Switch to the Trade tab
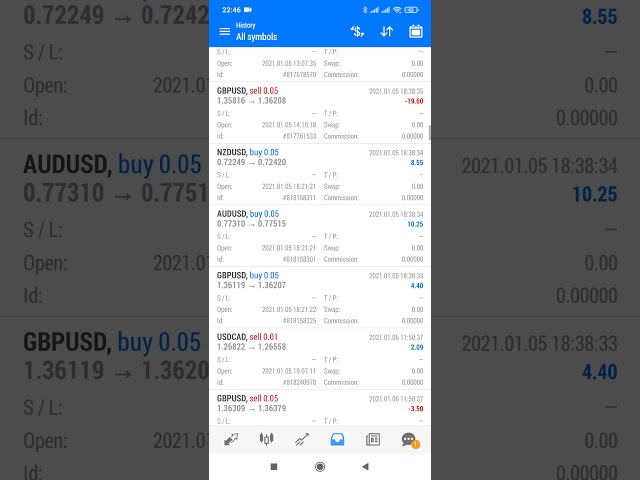This screenshot has height=480, width=640. [x=301, y=439]
